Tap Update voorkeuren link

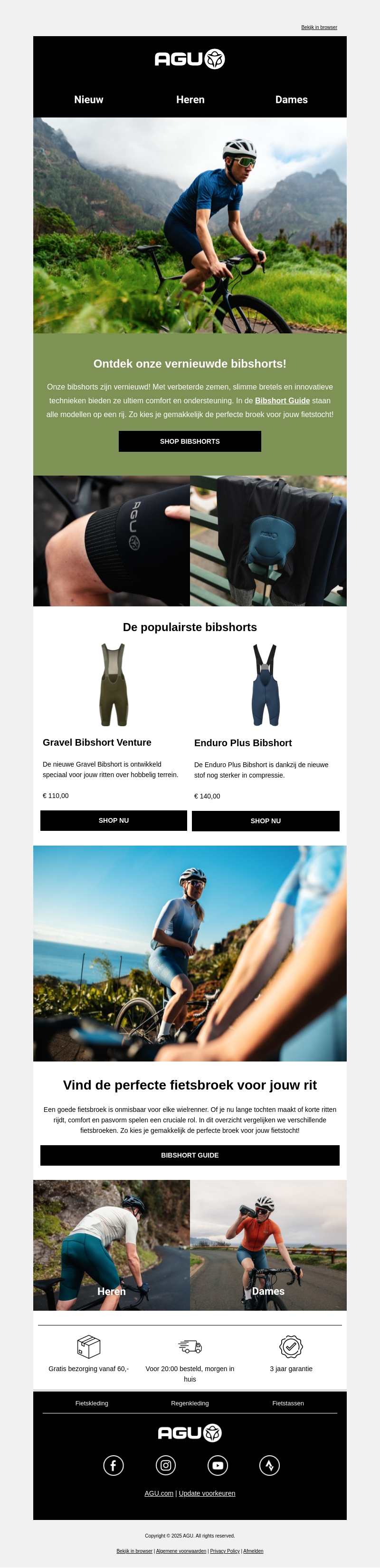pyautogui.click(x=207, y=1493)
